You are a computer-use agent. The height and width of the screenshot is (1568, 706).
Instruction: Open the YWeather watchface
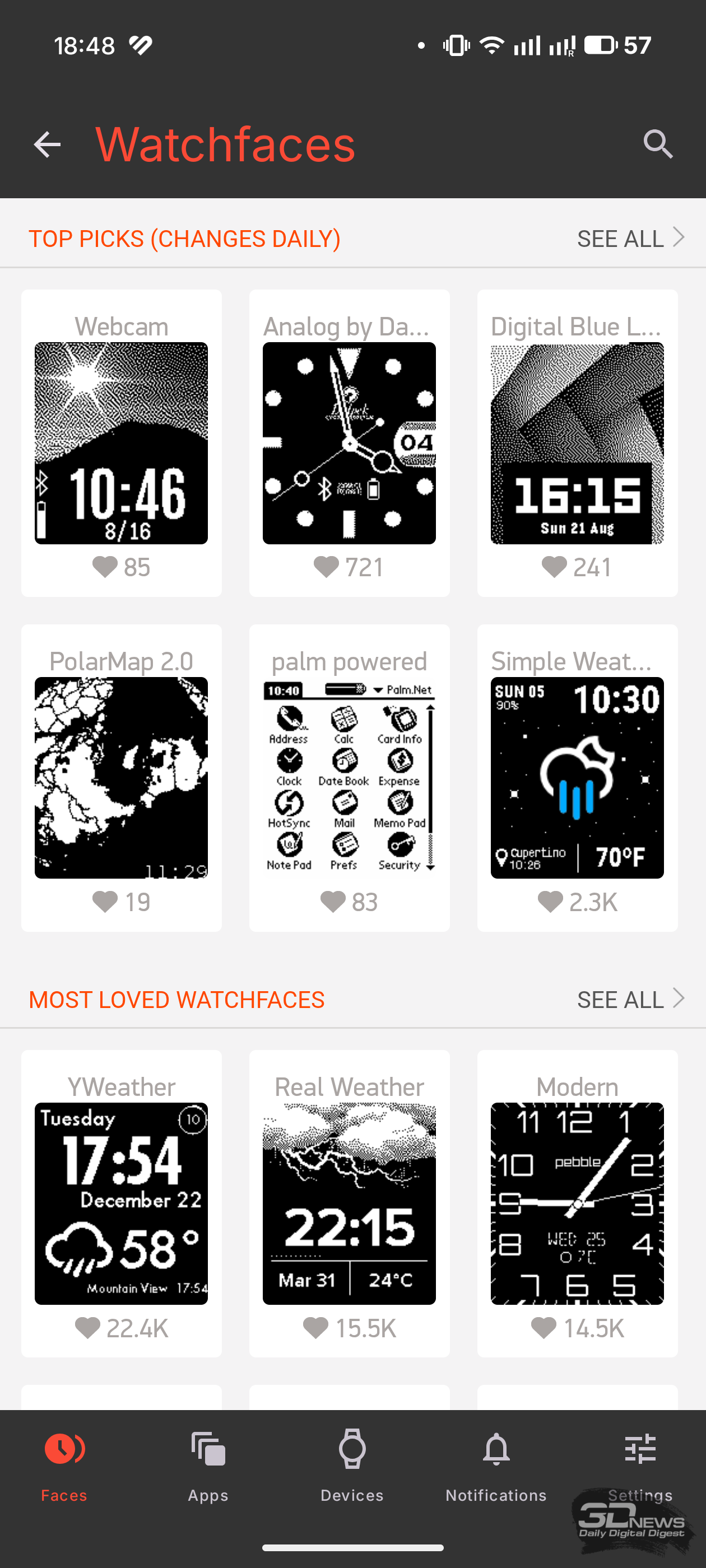coord(121,1203)
